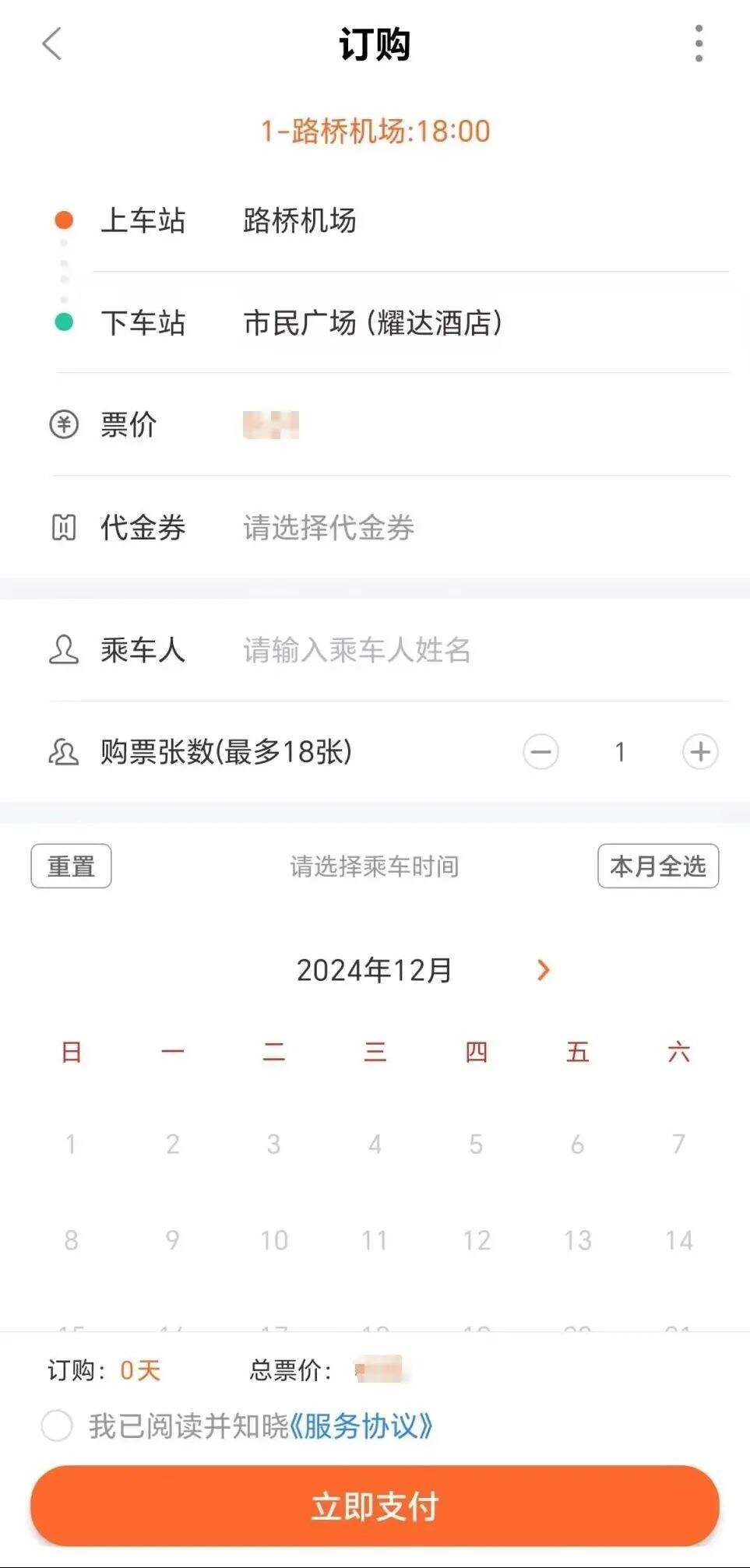Tap 立即支付 to pay now
Screen dimensions: 750x1568
click(375, 1506)
